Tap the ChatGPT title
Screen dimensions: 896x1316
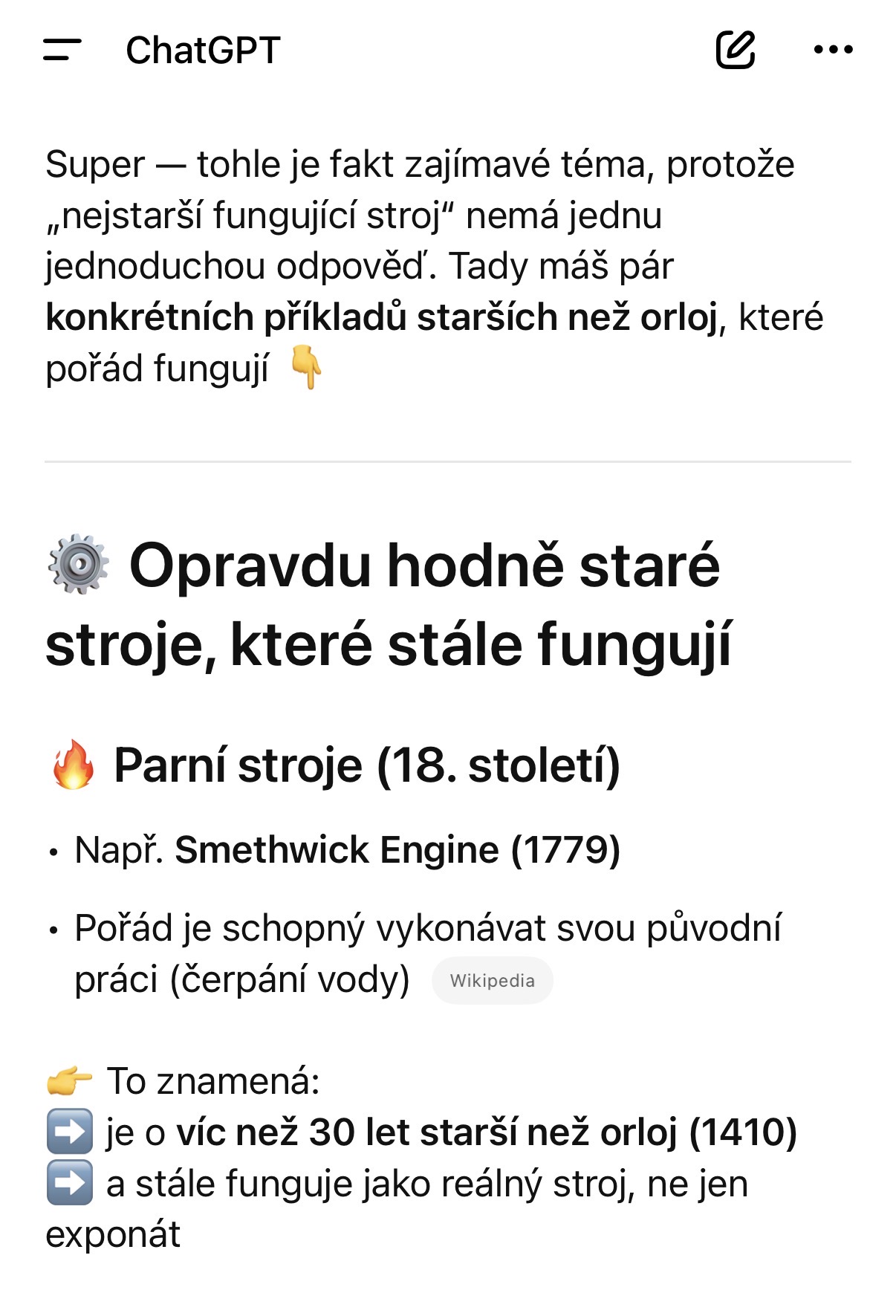(x=203, y=51)
